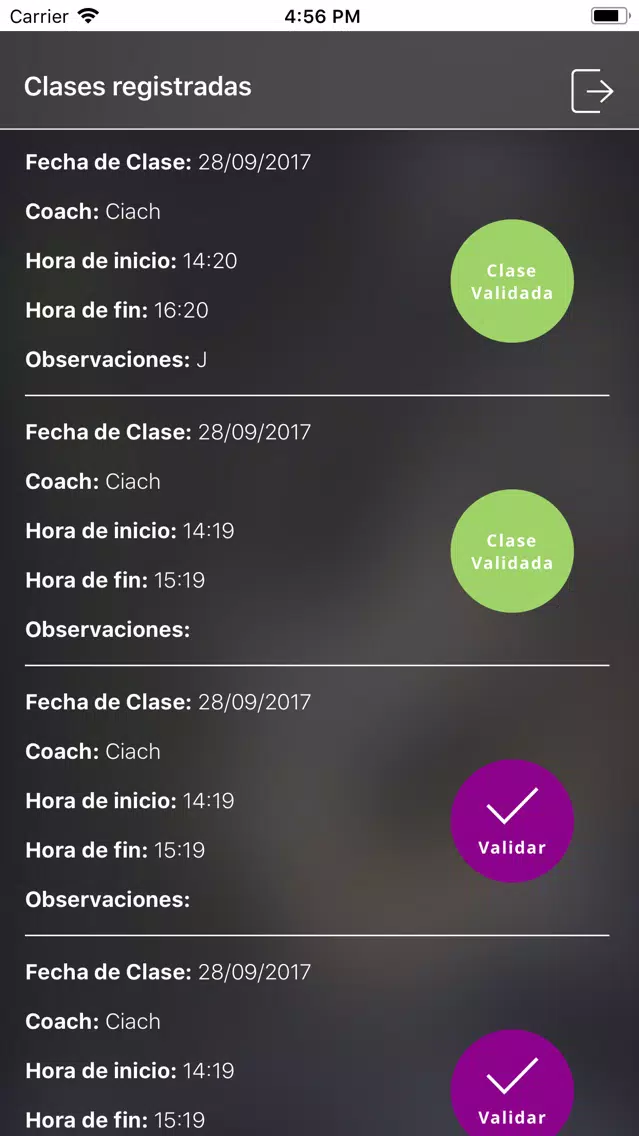Log out using the exit icon

pyautogui.click(x=593, y=91)
